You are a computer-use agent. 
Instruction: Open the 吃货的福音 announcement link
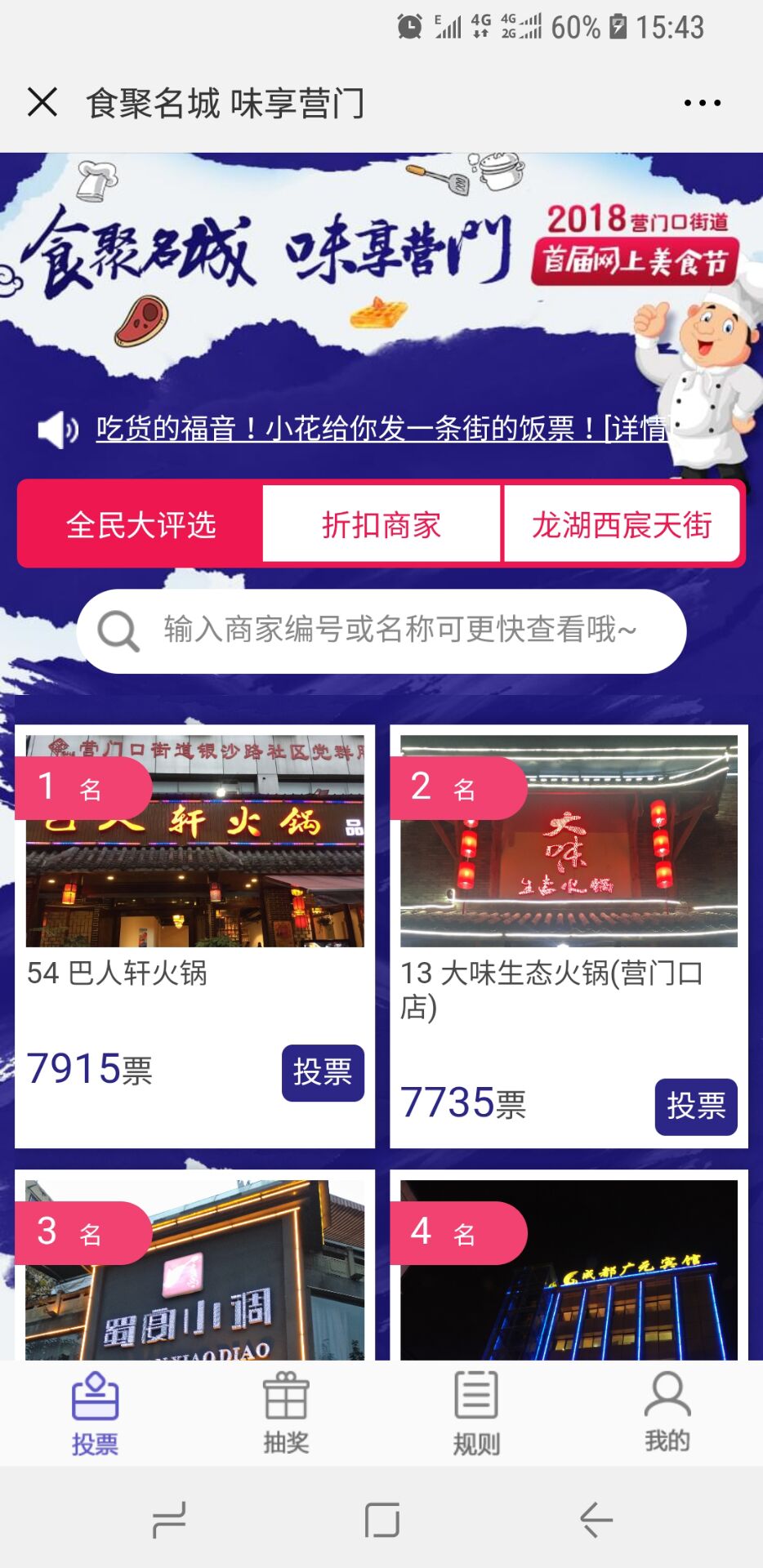coord(382,428)
